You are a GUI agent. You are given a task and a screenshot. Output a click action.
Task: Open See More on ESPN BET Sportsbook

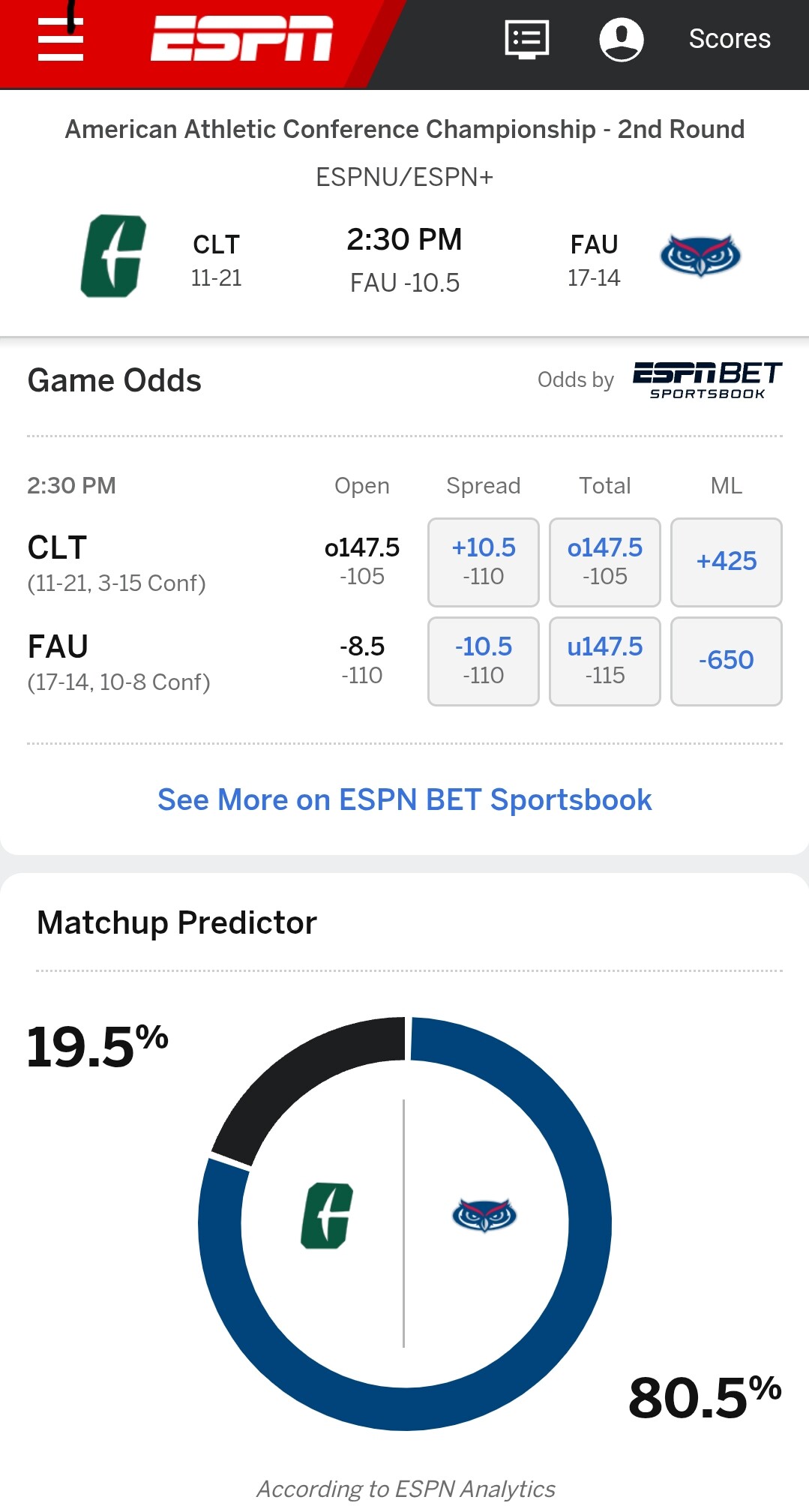pyautogui.click(x=405, y=799)
